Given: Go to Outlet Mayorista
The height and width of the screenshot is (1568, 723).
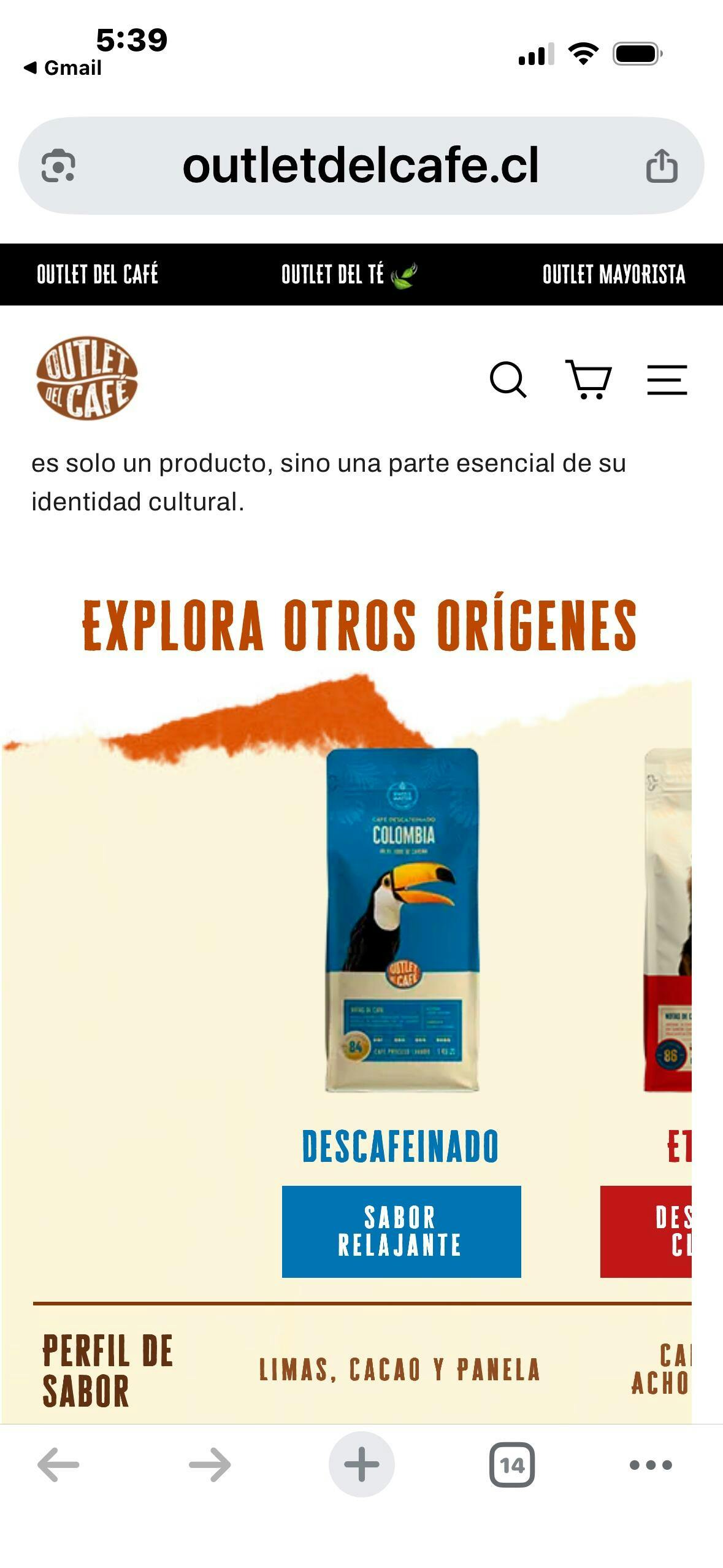Looking at the screenshot, I should (x=613, y=274).
